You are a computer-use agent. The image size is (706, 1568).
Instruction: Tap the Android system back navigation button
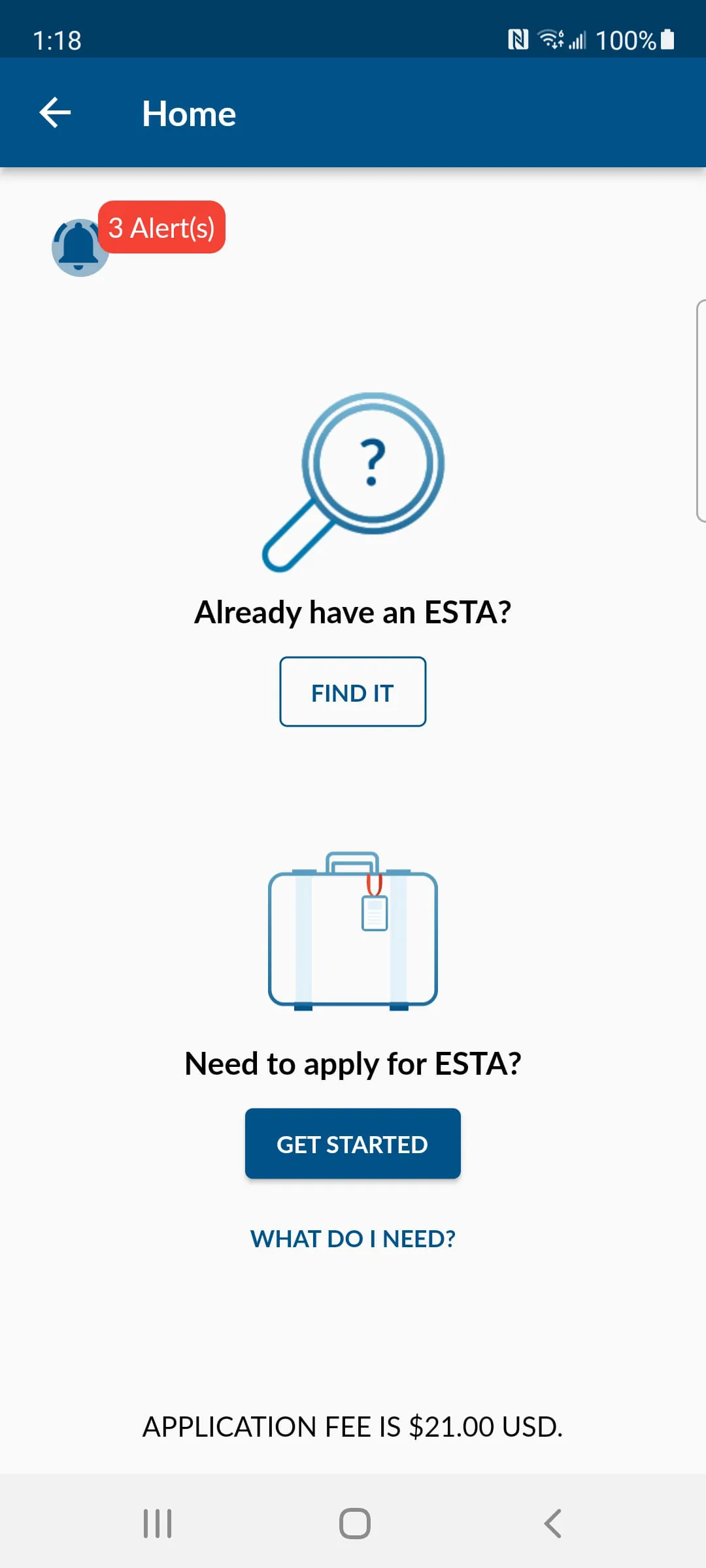tap(552, 1523)
